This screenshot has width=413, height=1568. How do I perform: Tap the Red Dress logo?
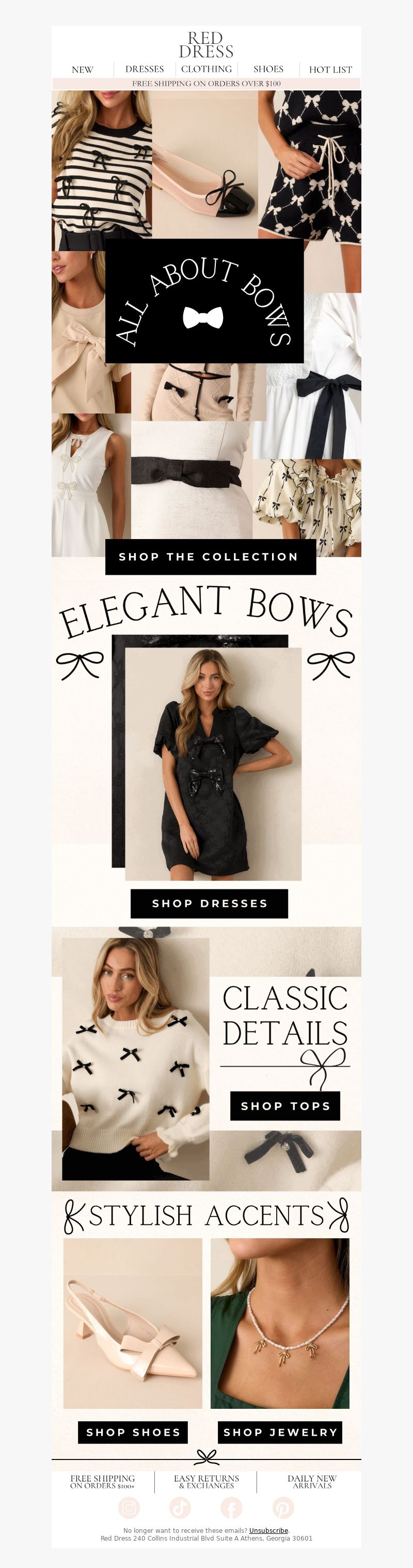point(206,45)
